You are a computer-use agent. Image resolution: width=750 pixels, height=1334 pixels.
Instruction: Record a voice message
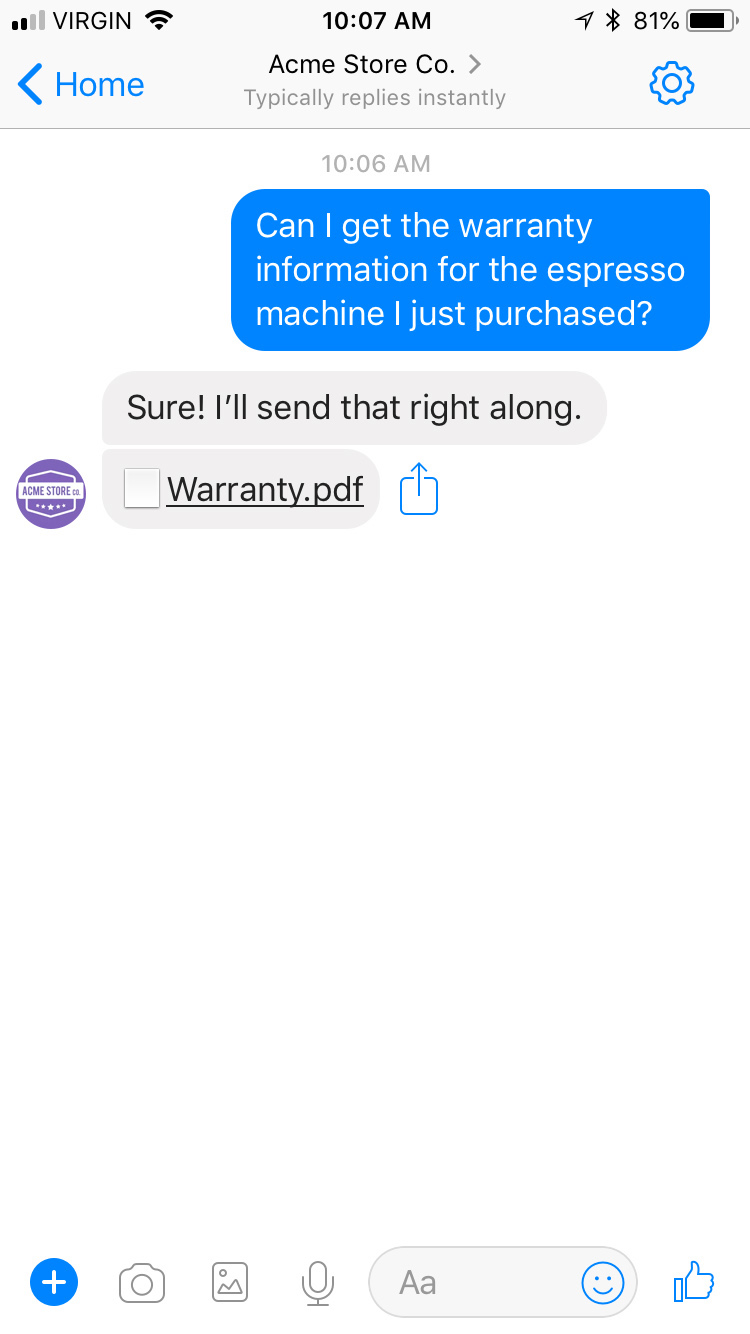[x=318, y=1282]
